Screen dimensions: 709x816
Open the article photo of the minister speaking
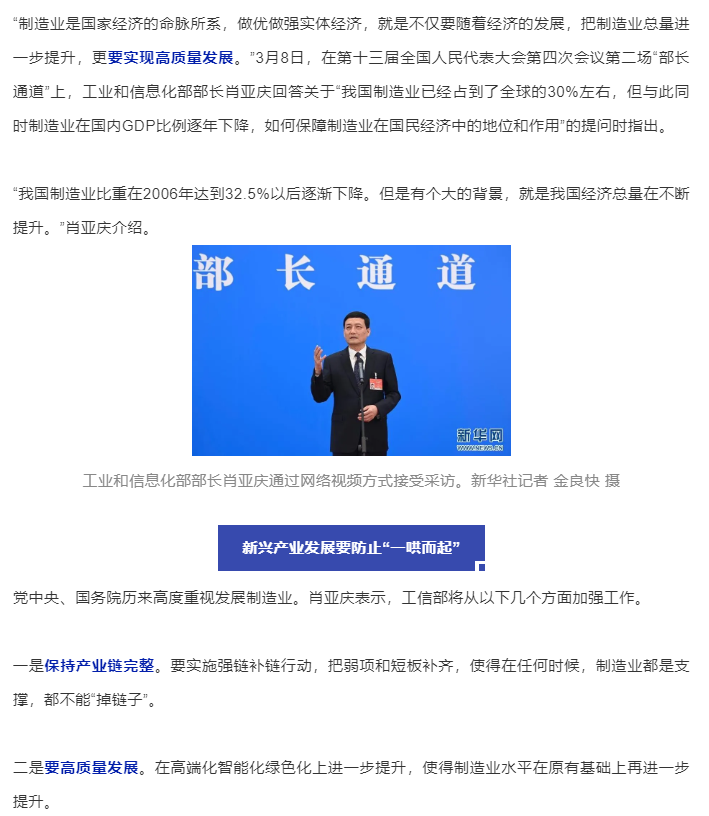(351, 350)
